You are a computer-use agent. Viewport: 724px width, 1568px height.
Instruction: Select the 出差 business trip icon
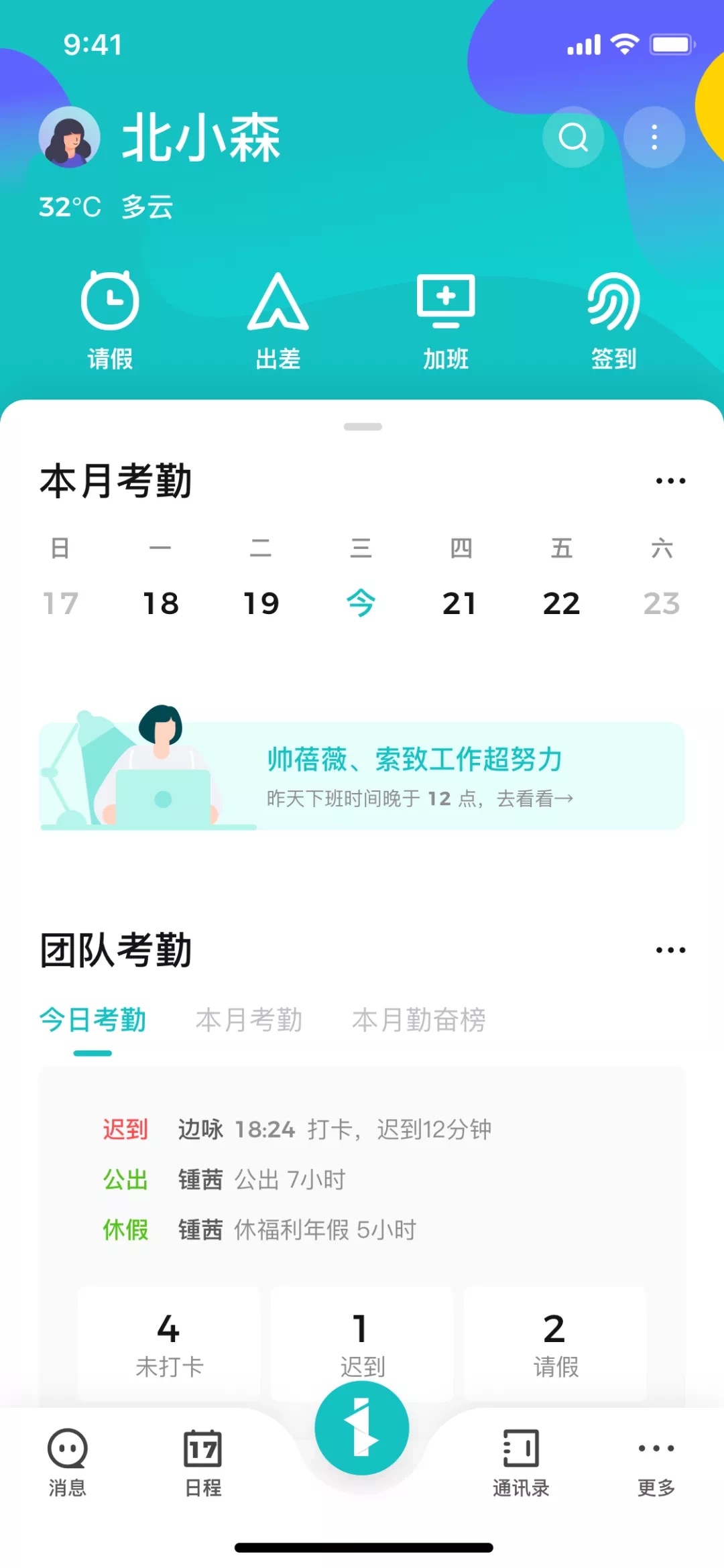tap(278, 315)
